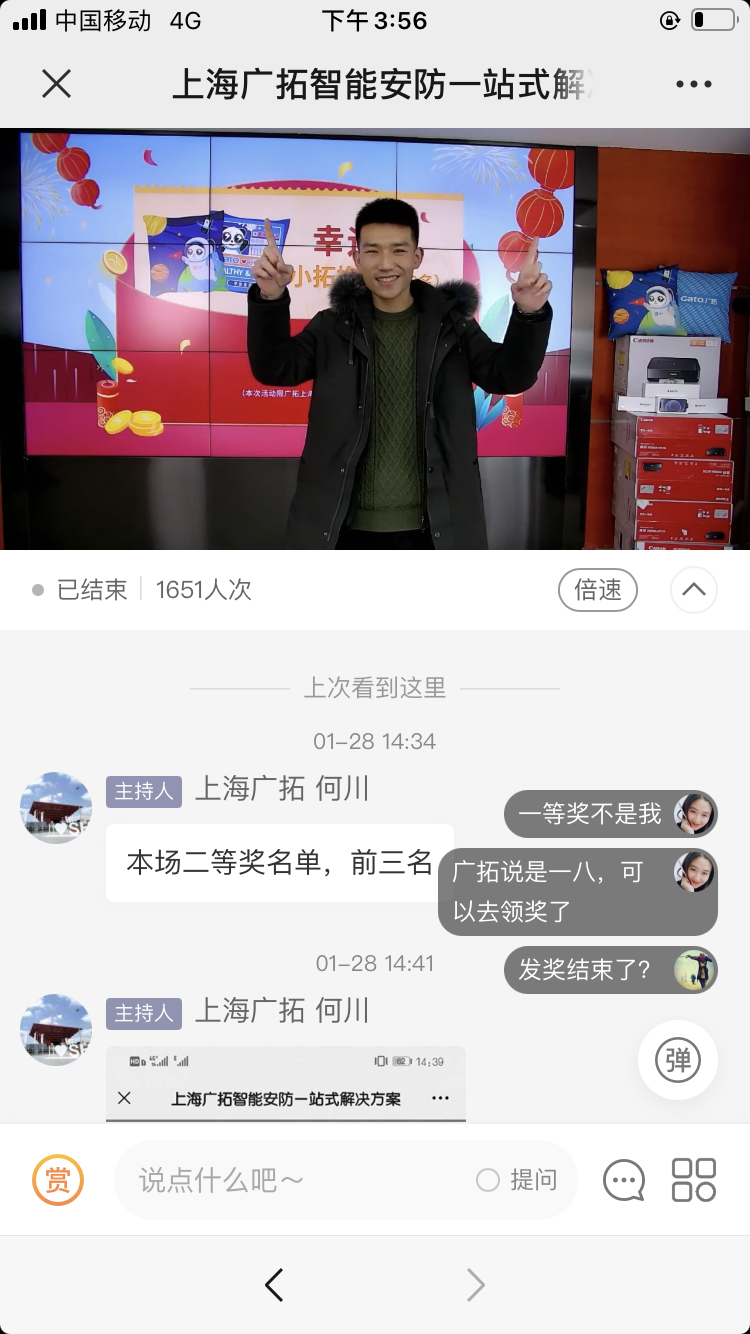Tap the 上次看到这里 marker
Viewport: 750px width, 1334px height.
375,687
